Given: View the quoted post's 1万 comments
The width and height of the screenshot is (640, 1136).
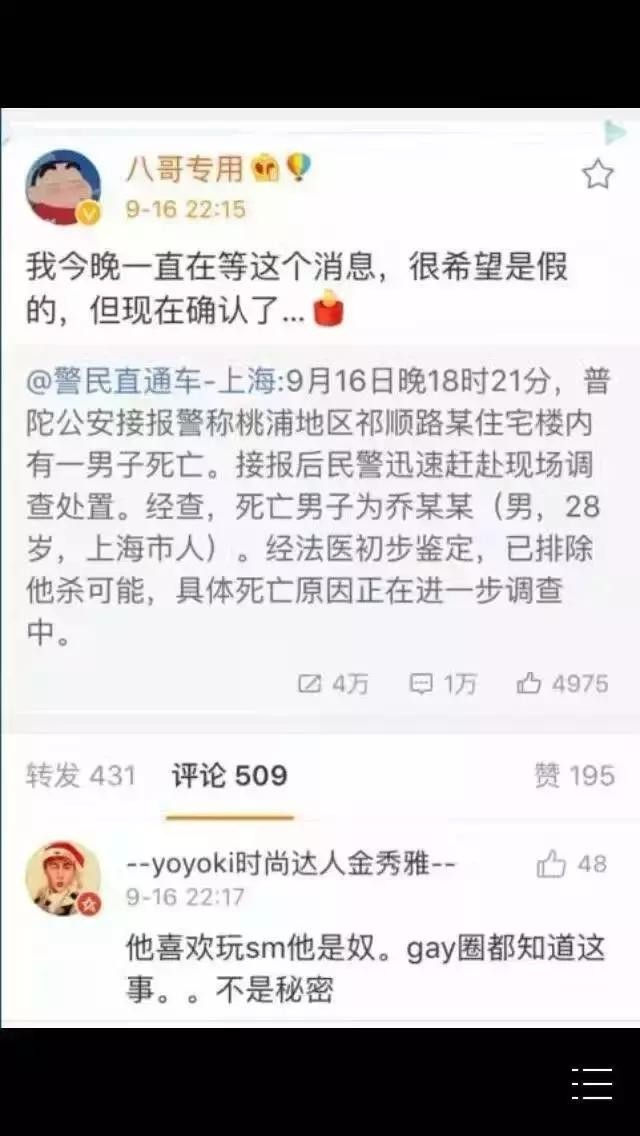Looking at the screenshot, I should (443, 684).
